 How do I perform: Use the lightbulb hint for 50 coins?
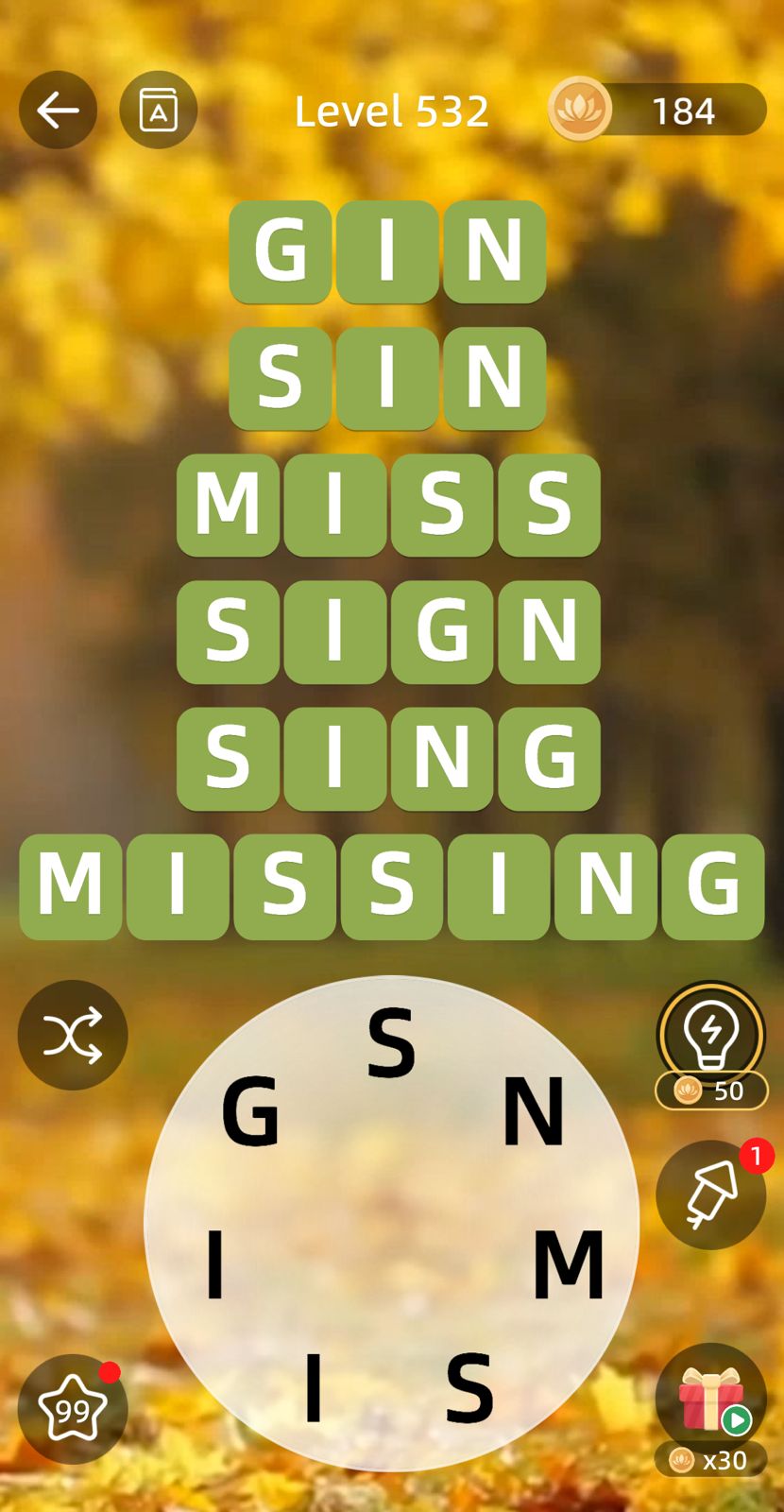710,1035
